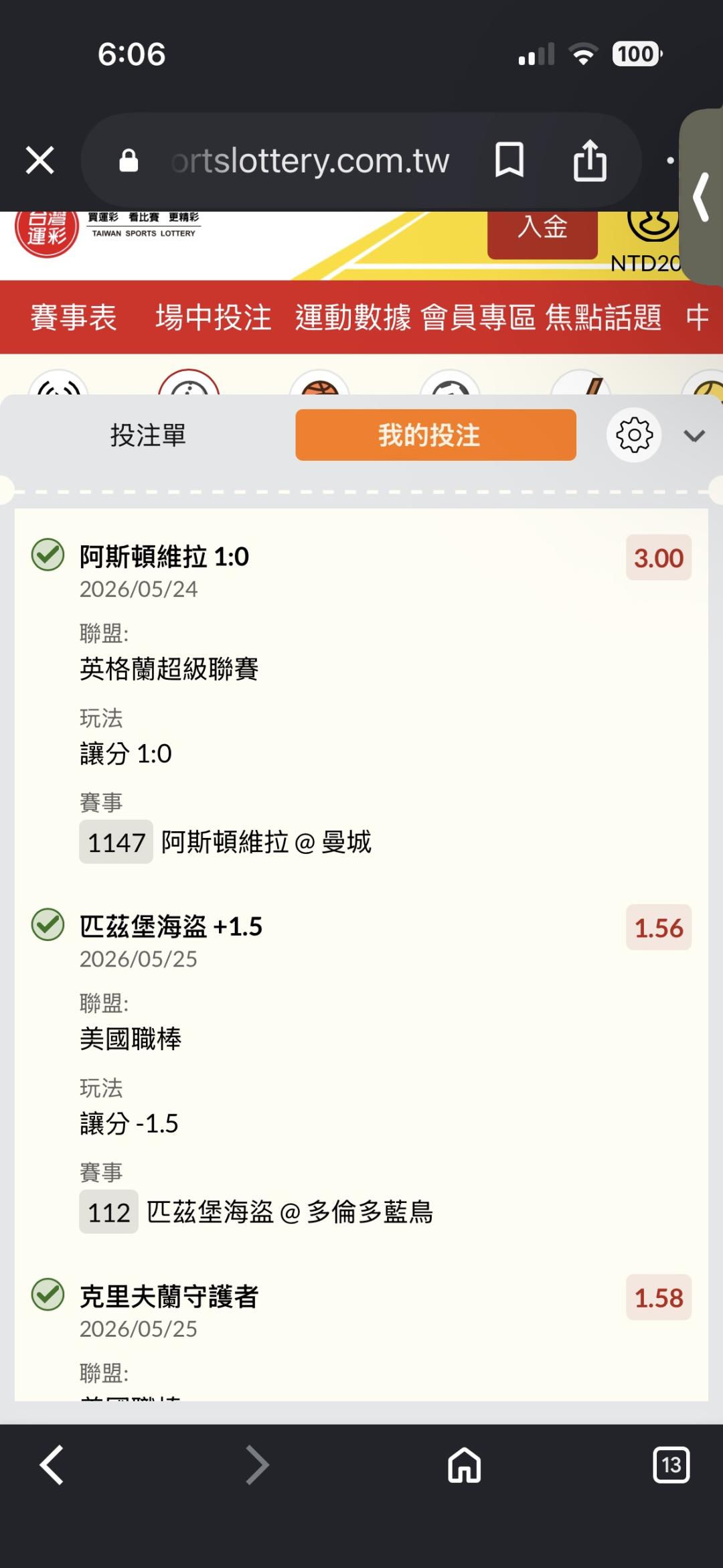This screenshot has height=1568, width=723.
Task: Open the 賽事表 schedule menu
Action: 74,317
